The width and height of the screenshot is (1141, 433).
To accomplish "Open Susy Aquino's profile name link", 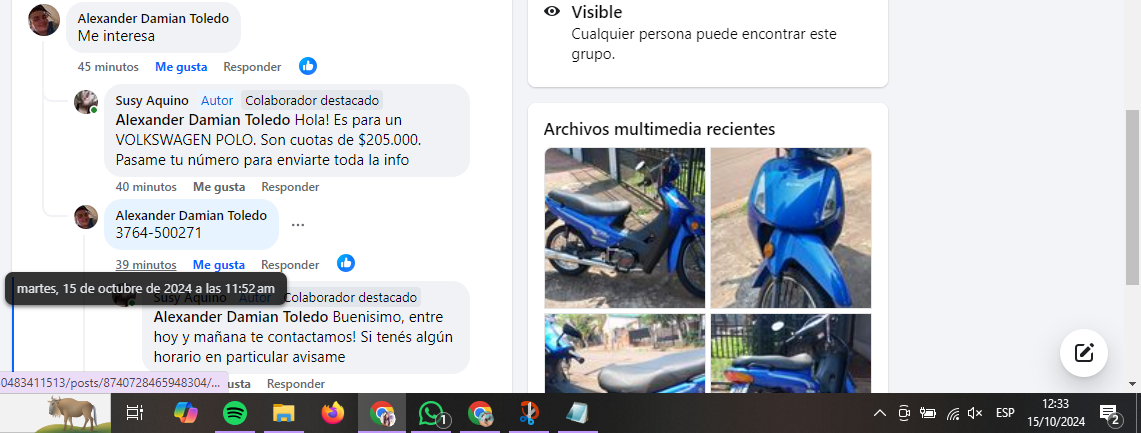I will point(152,101).
